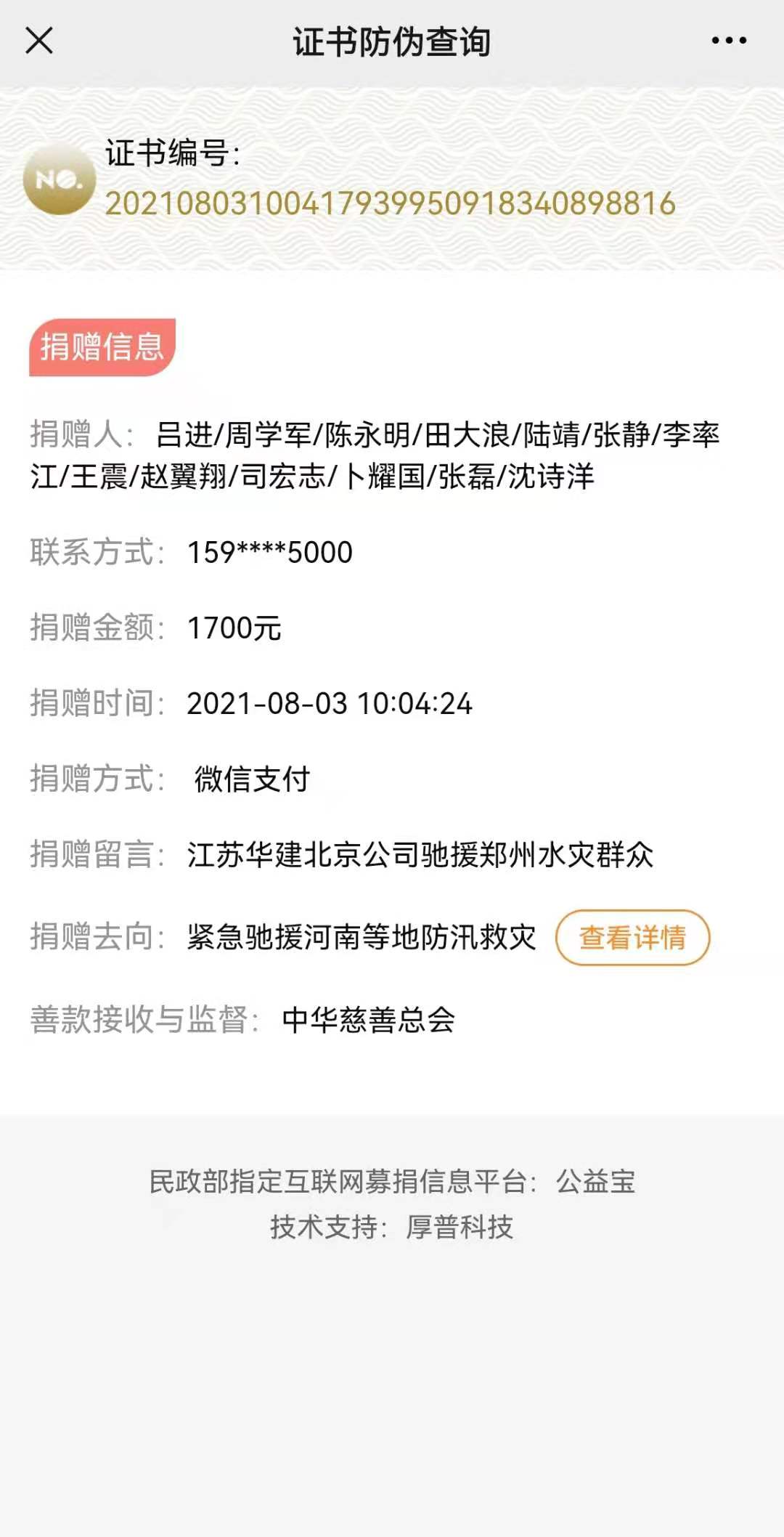Select the page title 证书防伪查询

pos(392,41)
